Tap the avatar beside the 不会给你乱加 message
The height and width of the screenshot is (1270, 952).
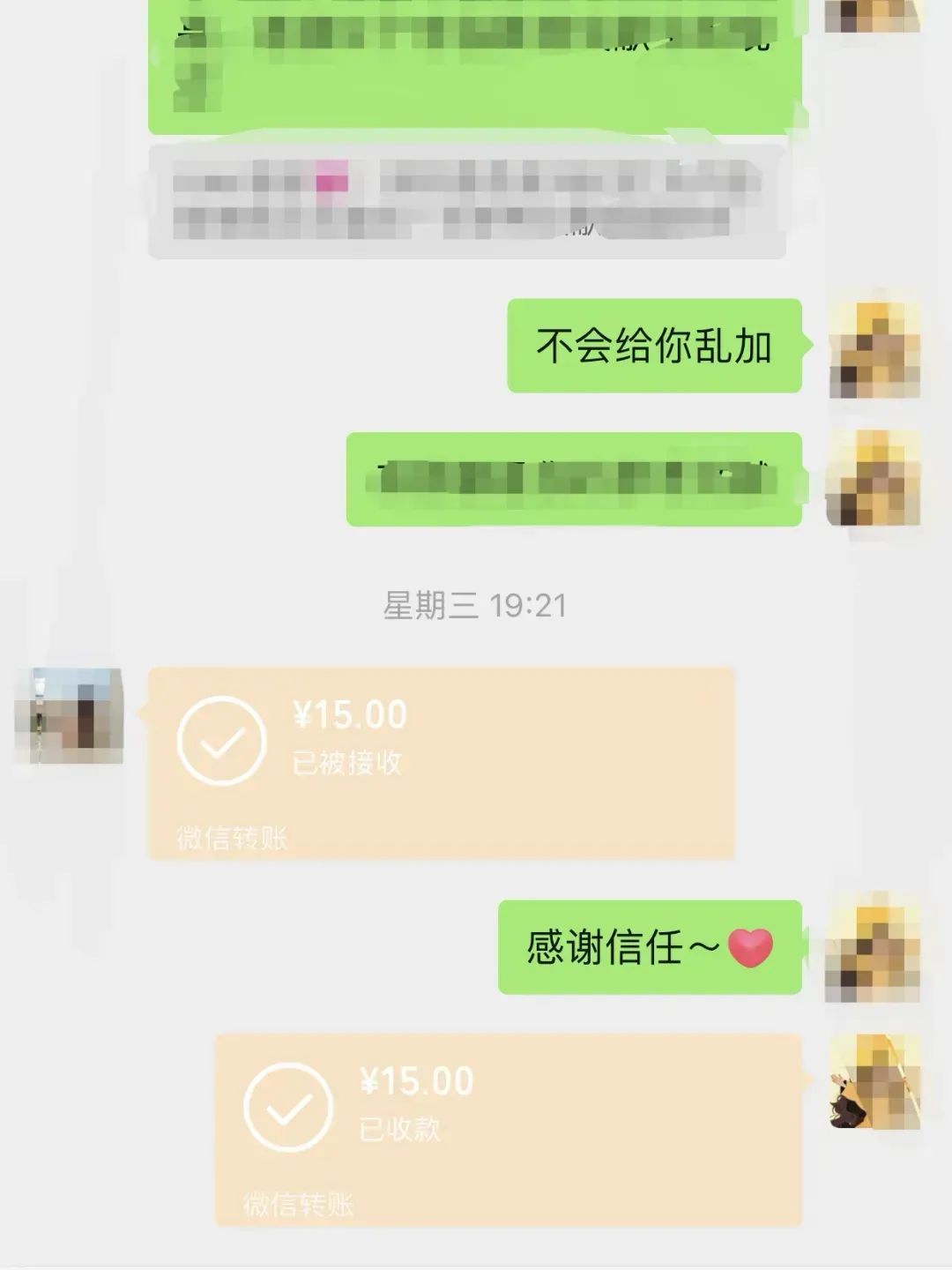coord(874,347)
